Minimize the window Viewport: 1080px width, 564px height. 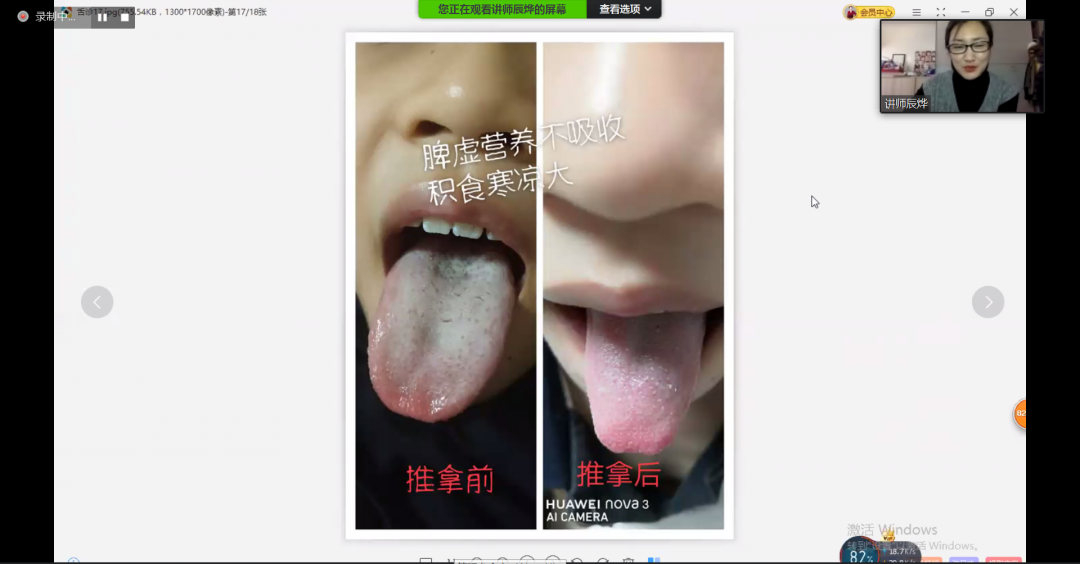tap(965, 12)
